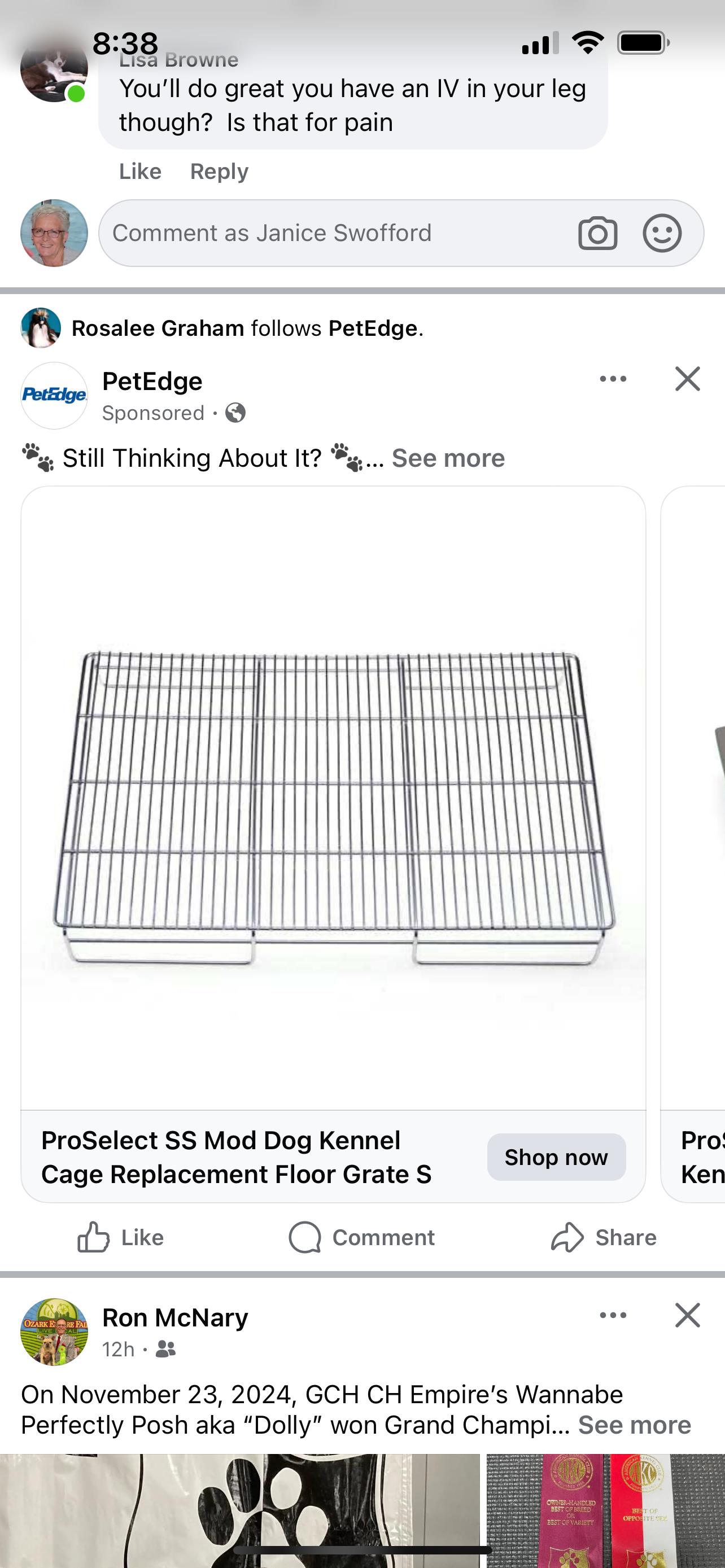Open the PetEdge ad options menu

[x=613, y=379]
